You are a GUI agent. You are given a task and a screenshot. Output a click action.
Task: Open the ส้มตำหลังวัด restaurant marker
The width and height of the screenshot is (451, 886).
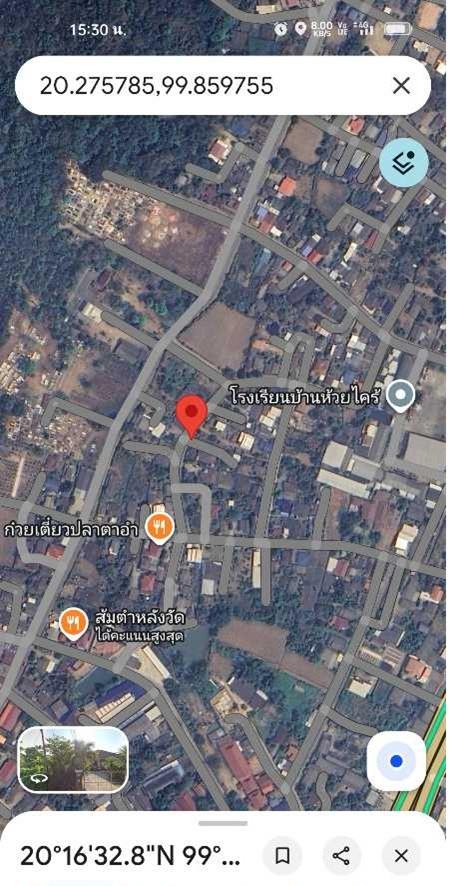[x=73, y=624]
